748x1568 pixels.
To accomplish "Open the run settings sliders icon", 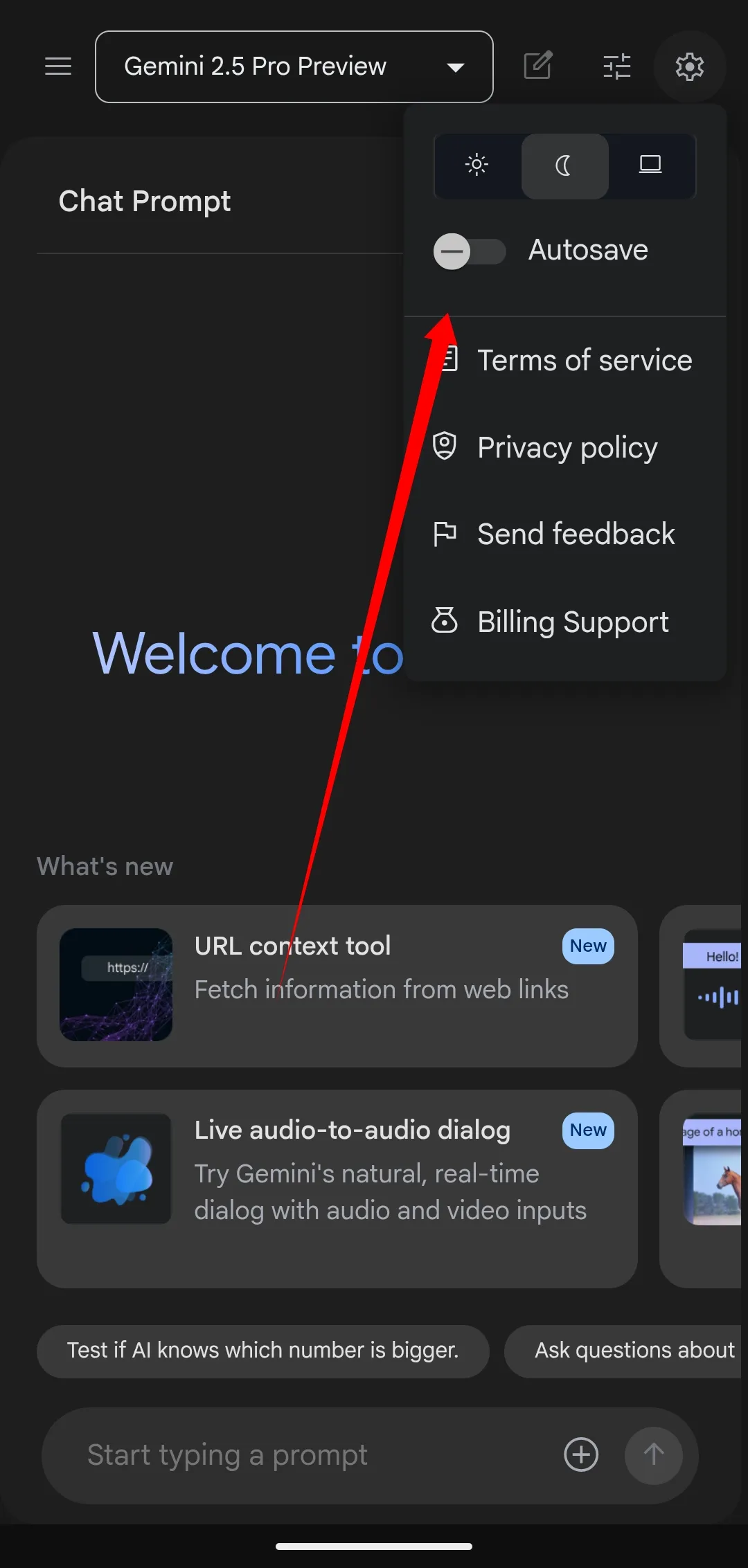I will click(x=616, y=66).
